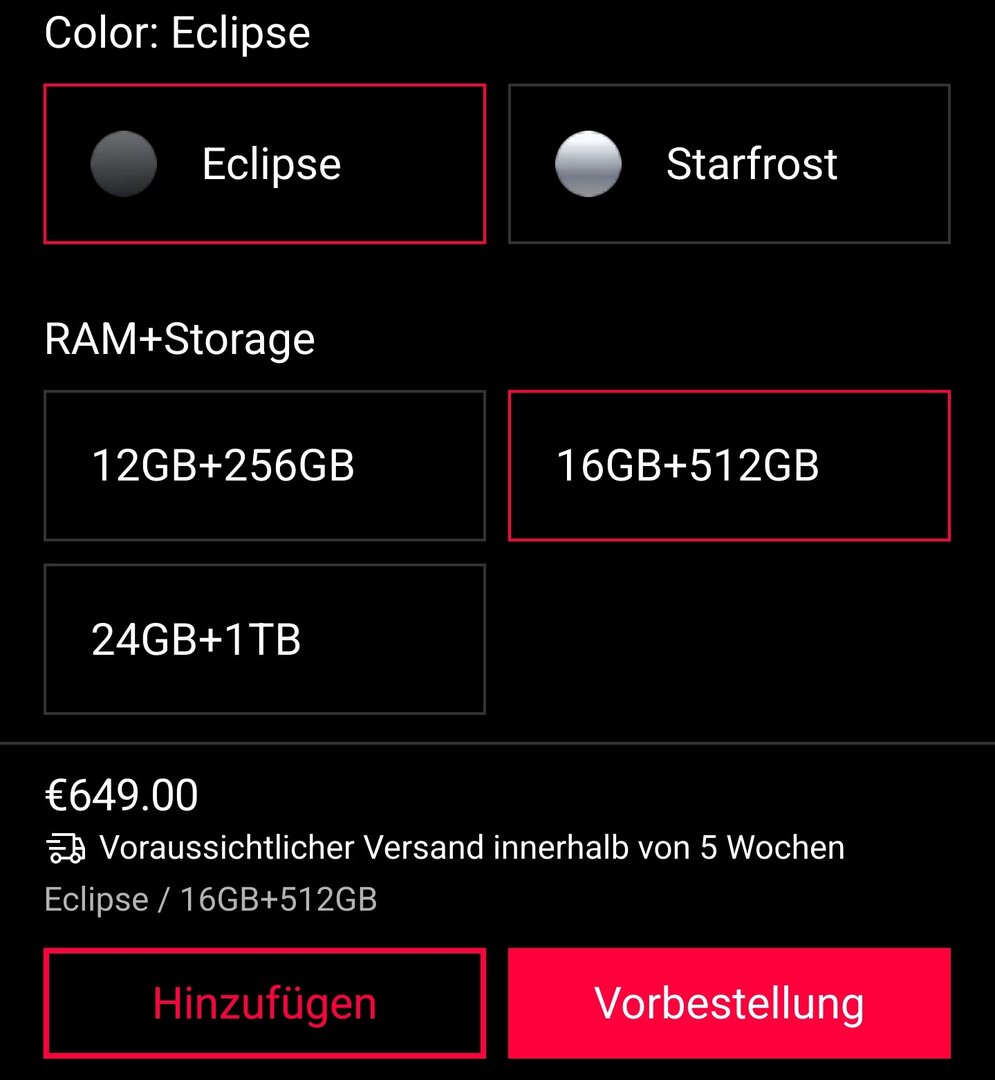Select the Eclipse color option
This screenshot has height=1080, width=995.
pyautogui.click(x=264, y=164)
